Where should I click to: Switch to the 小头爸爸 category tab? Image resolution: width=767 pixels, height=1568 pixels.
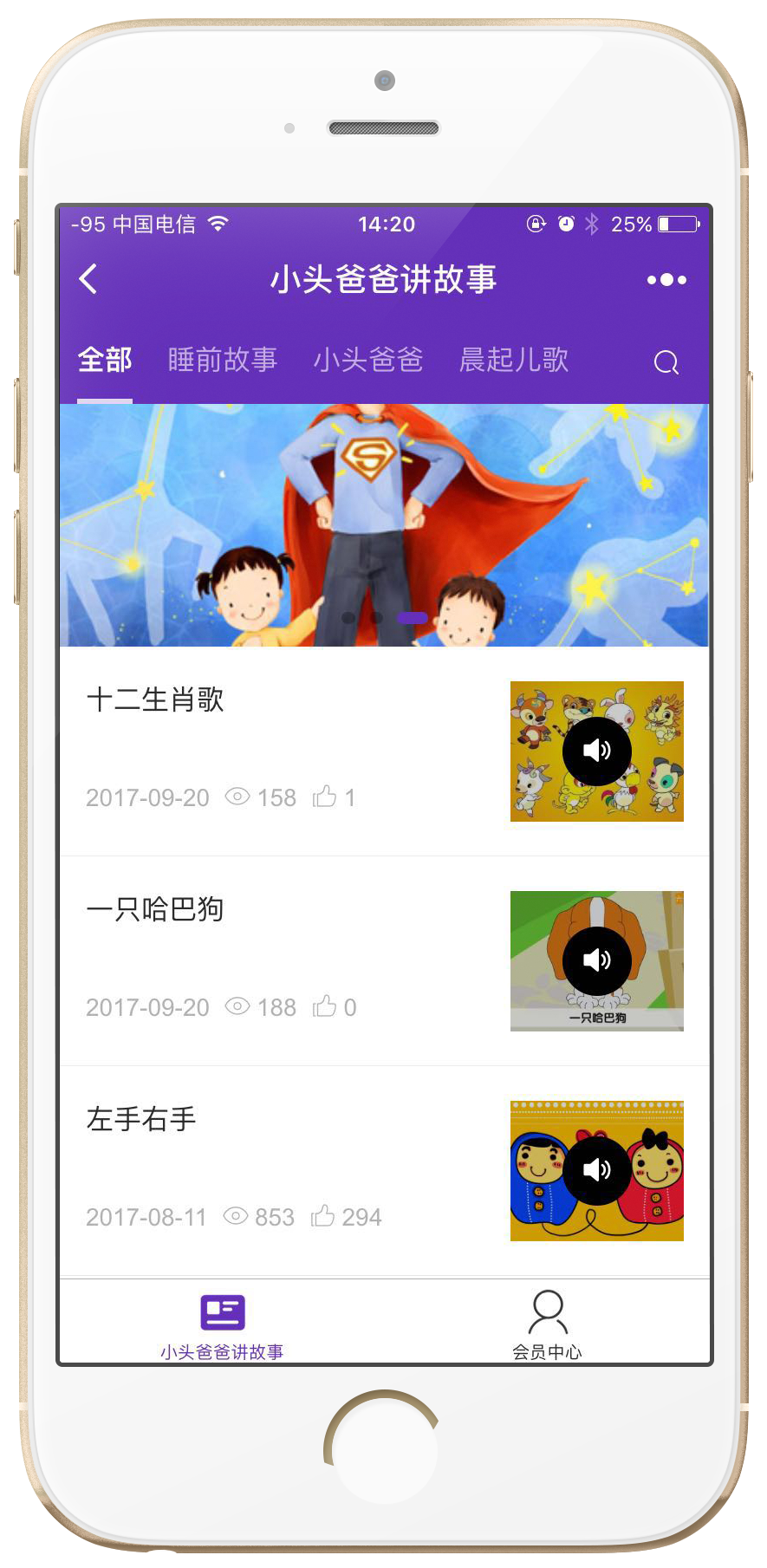click(x=368, y=360)
